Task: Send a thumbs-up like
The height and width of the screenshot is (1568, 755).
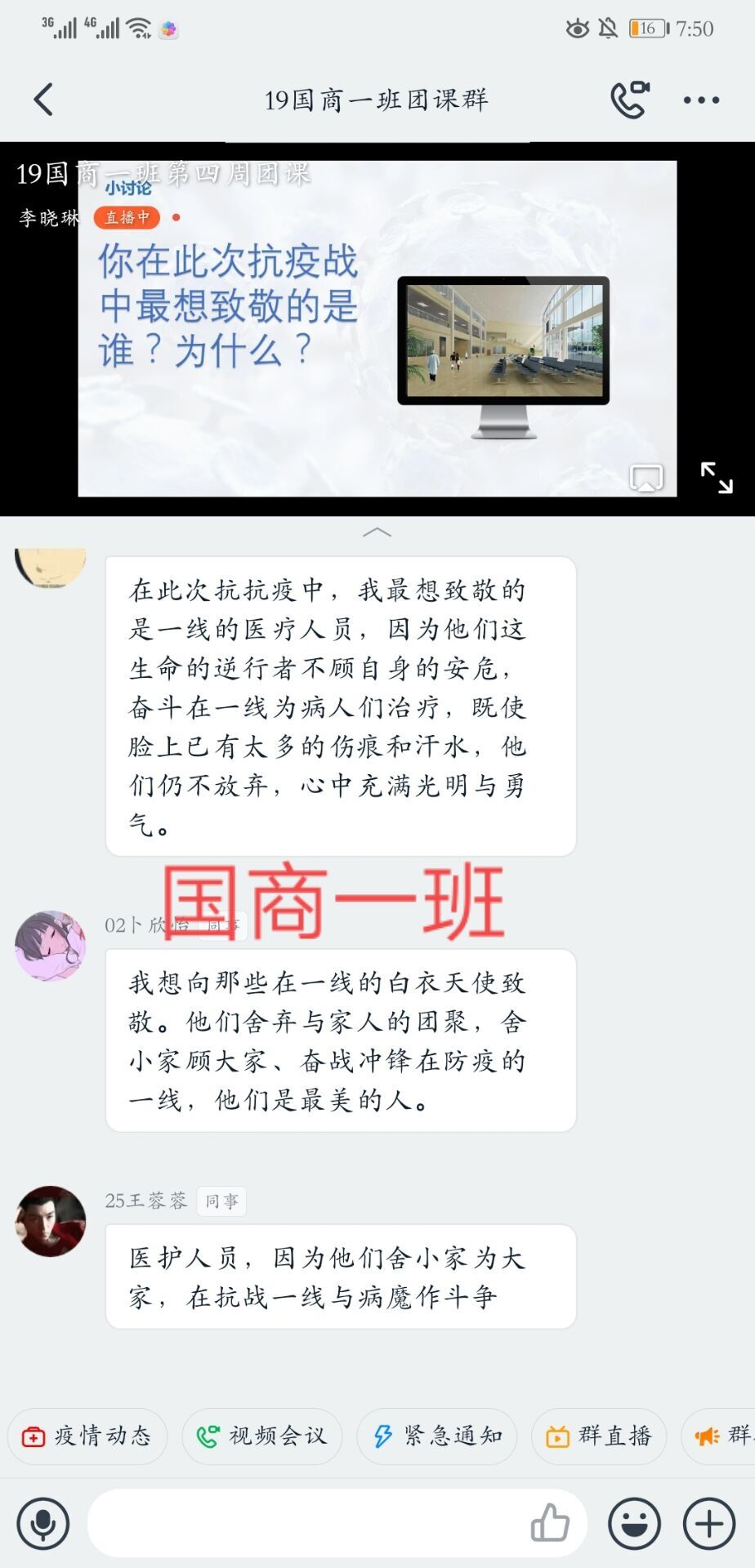Action: coord(550,1523)
